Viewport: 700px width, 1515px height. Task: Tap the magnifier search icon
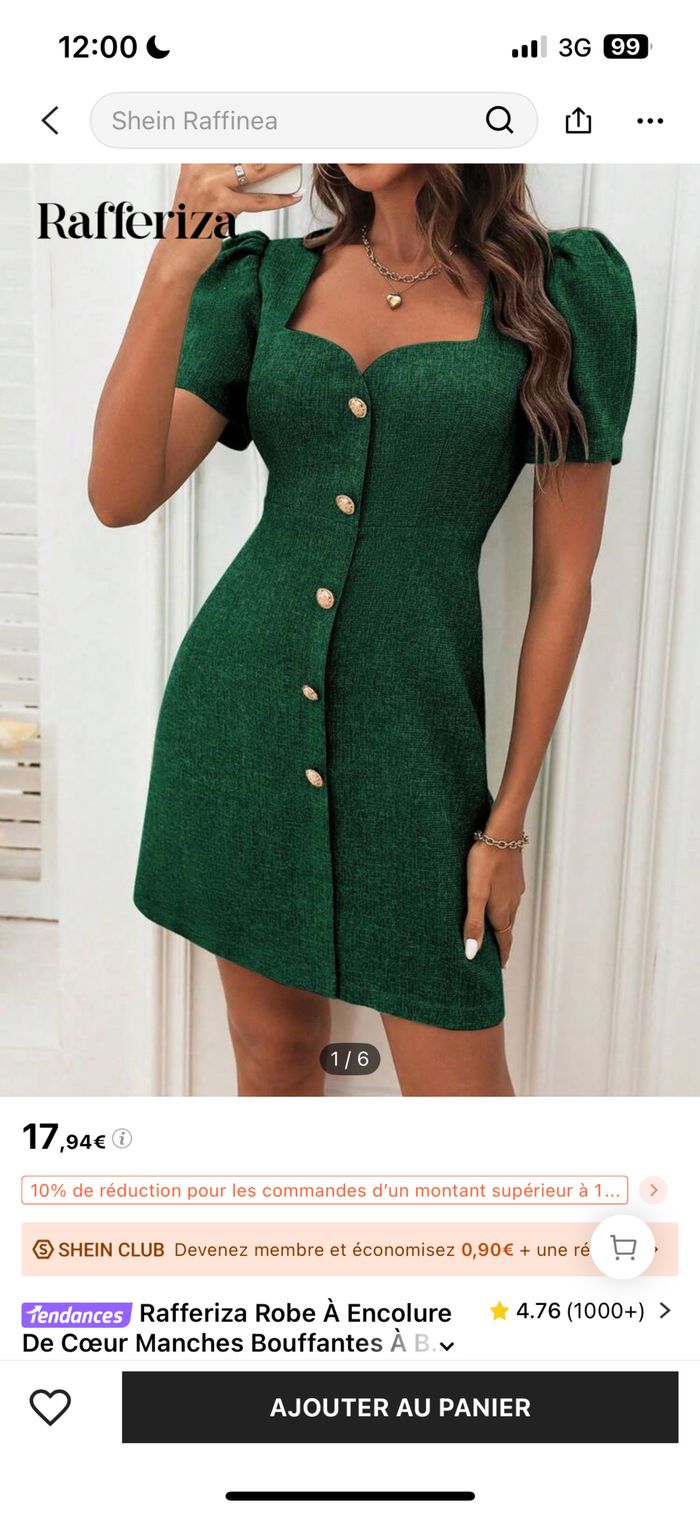pyautogui.click(x=499, y=121)
